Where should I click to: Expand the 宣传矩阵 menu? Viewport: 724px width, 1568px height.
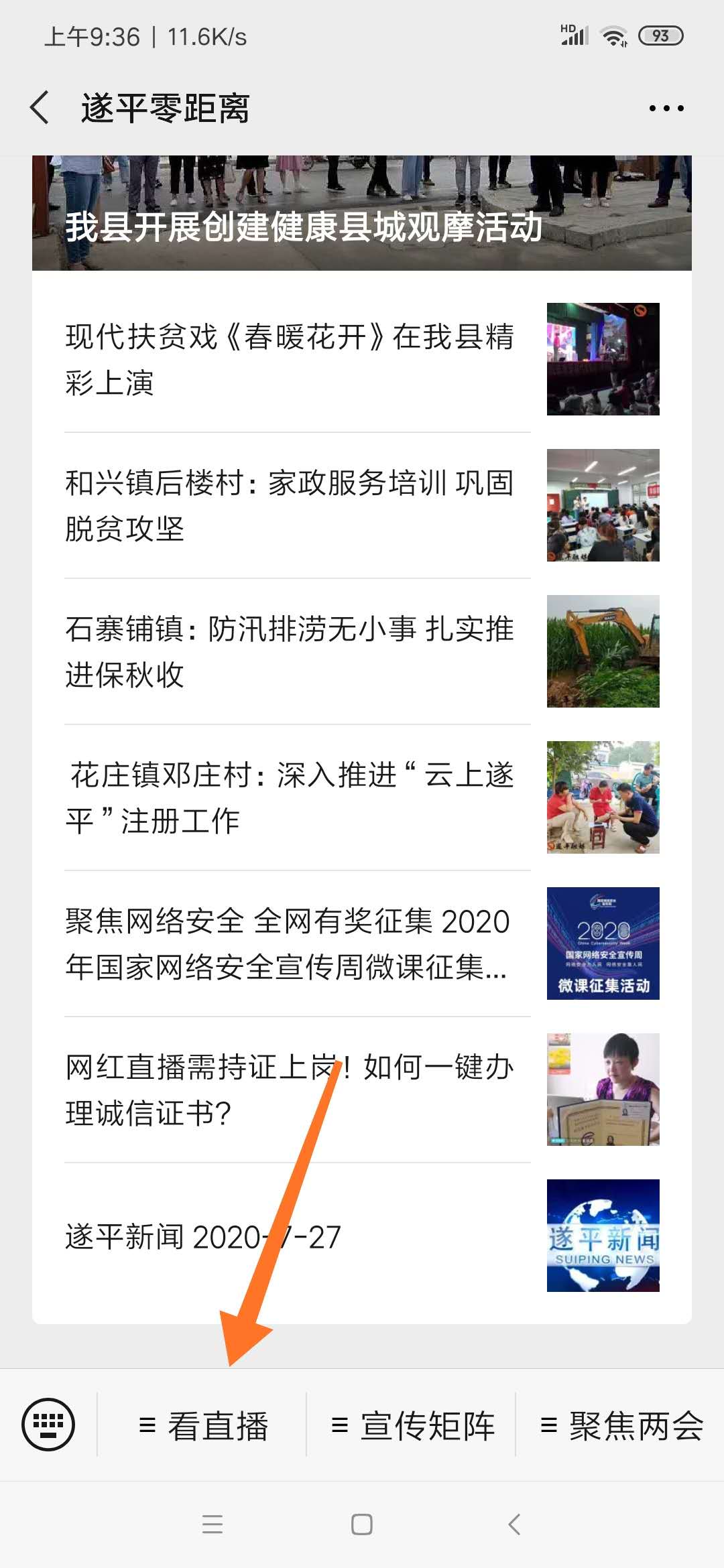[412, 1425]
